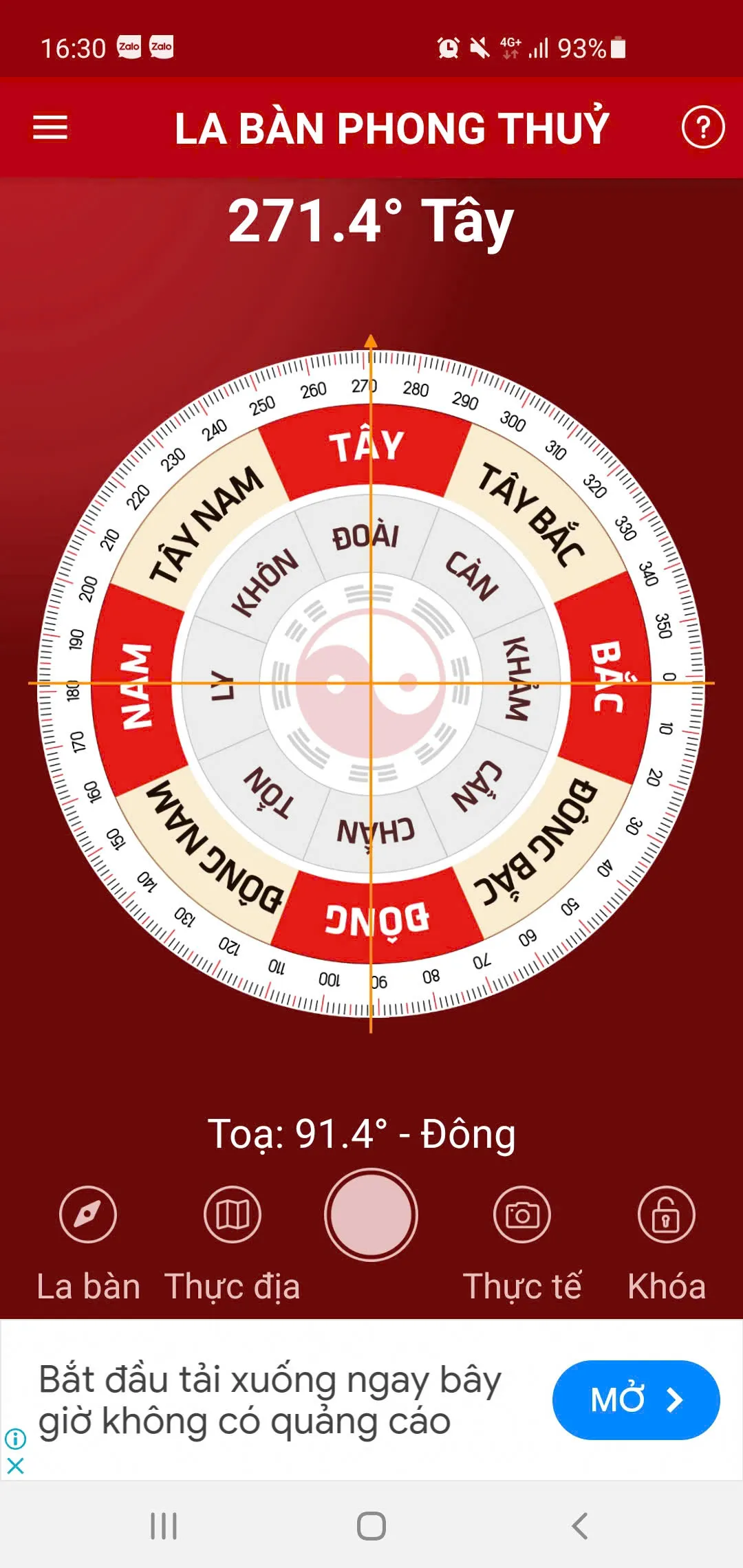Tap the round center capture button
Image resolution: width=743 pixels, height=1568 pixels.
(371, 1215)
